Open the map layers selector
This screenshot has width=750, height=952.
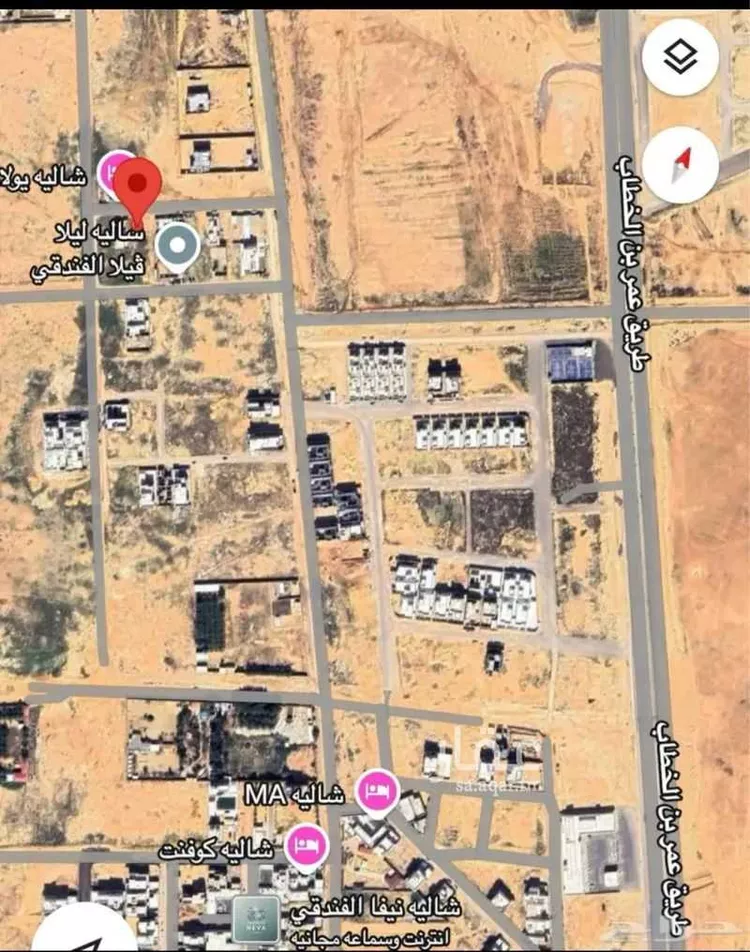680,57
